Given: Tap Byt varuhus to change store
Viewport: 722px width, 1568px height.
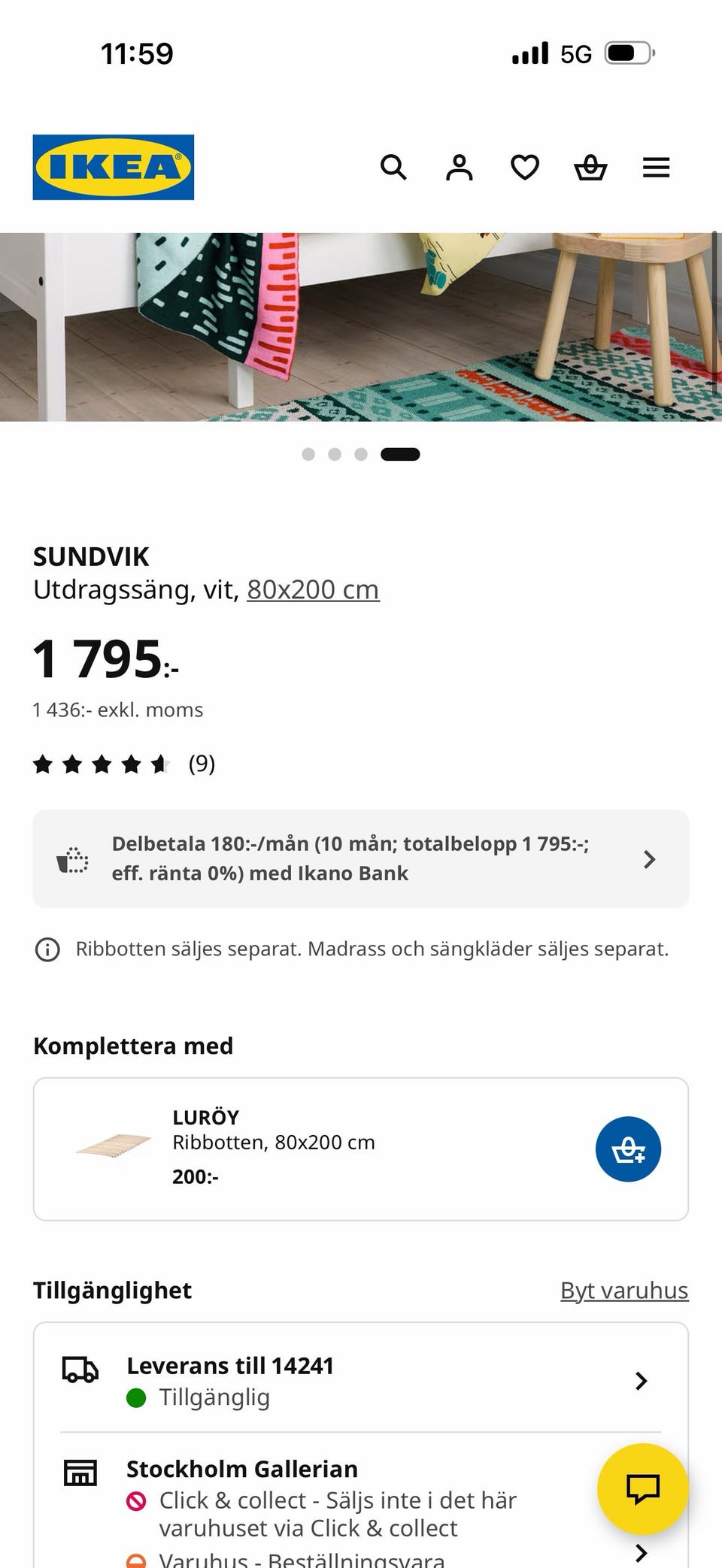Looking at the screenshot, I should coord(624,1290).
